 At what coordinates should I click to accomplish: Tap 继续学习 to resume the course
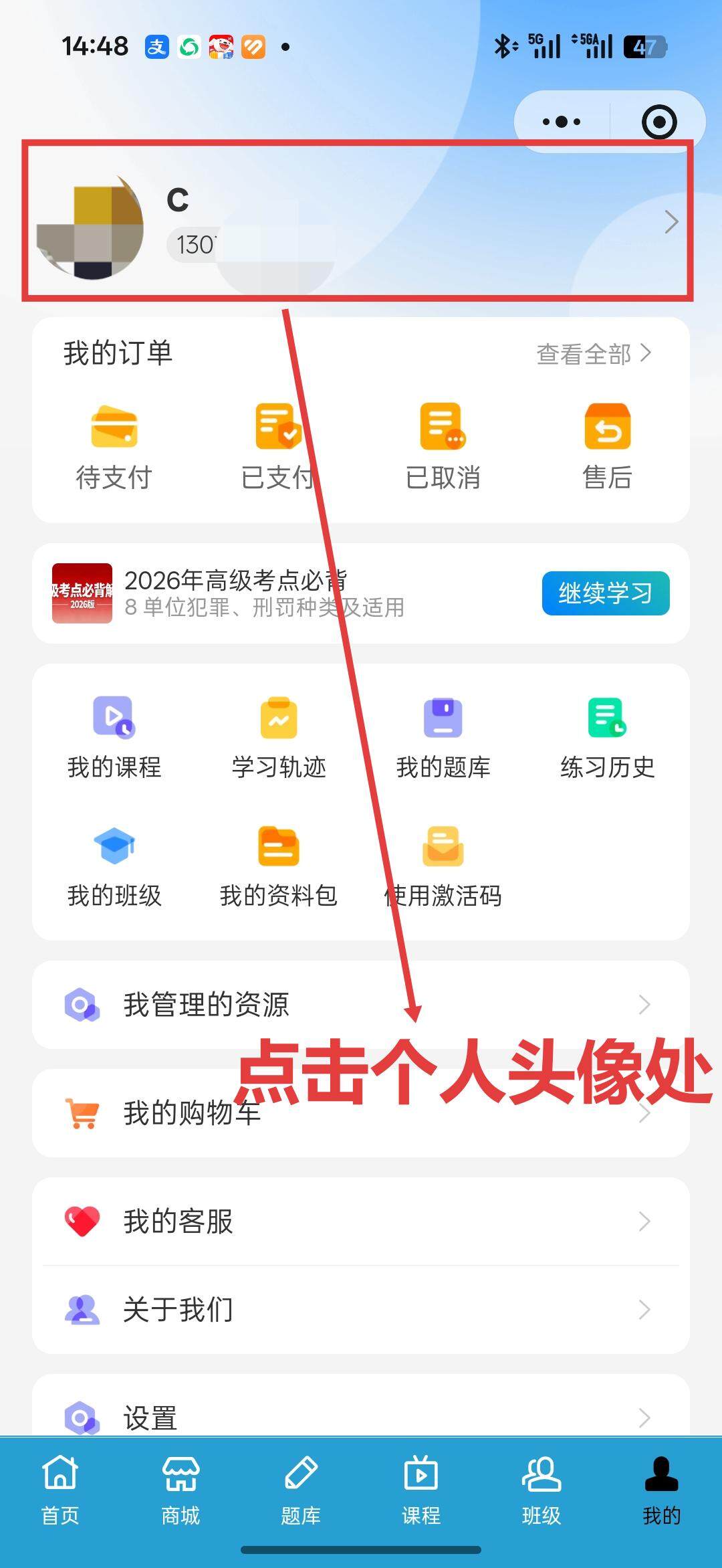coord(605,593)
